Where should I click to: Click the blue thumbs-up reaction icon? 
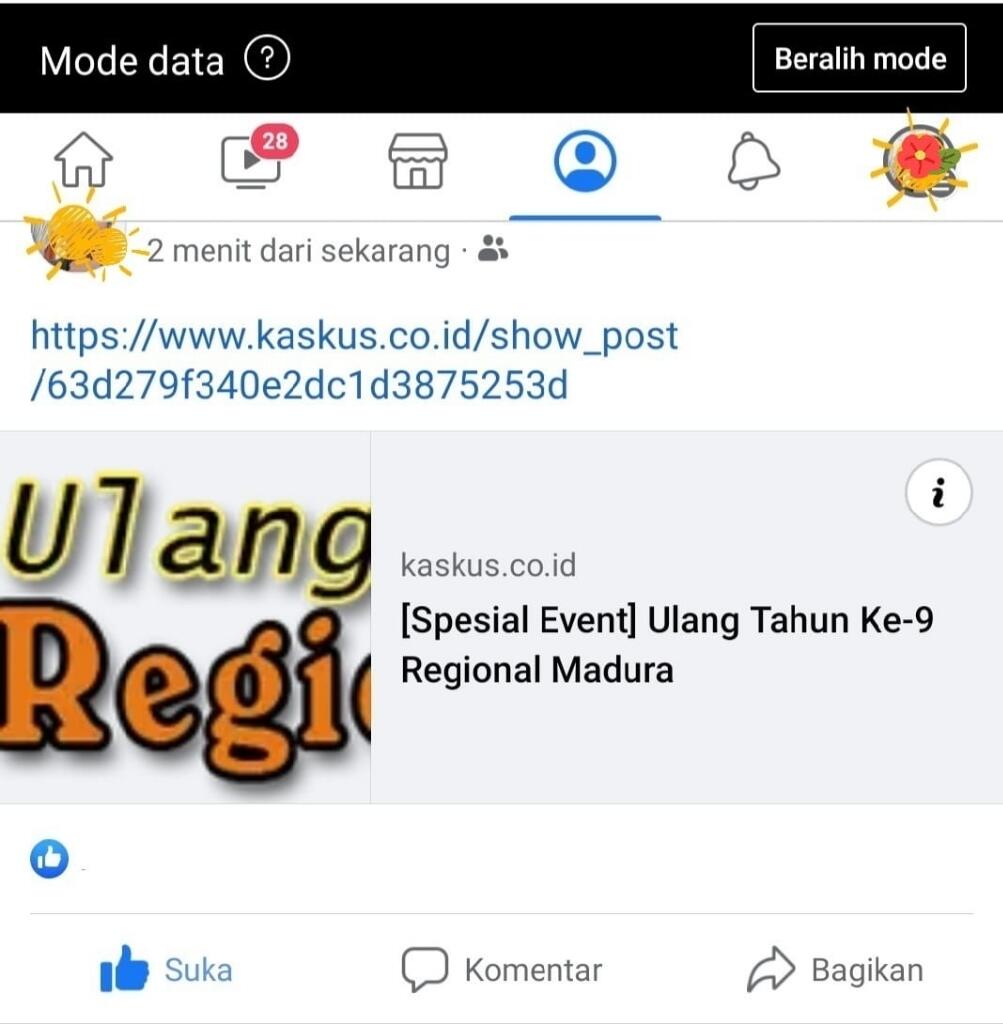[x=48, y=858]
